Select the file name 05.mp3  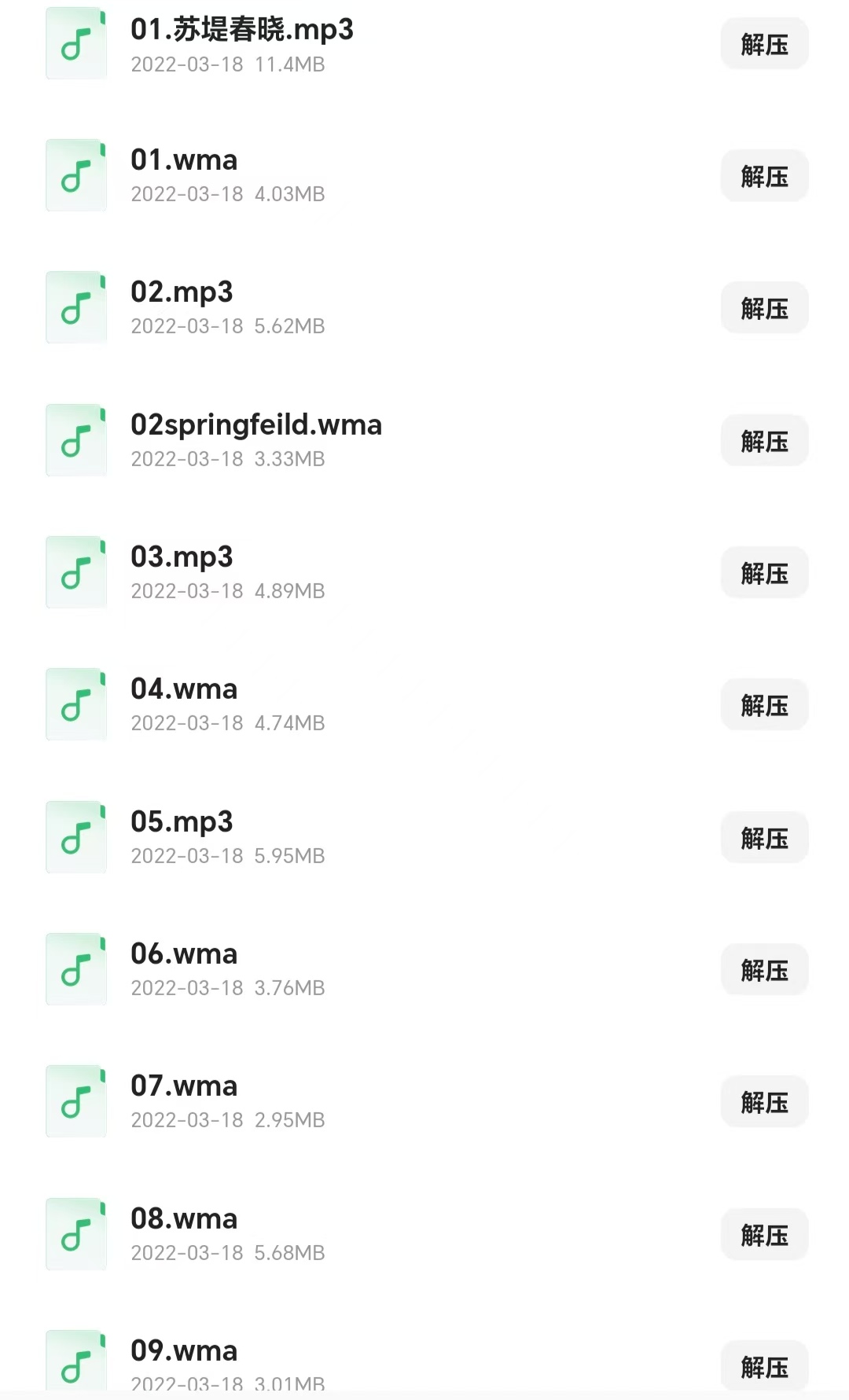click(182, 820)
